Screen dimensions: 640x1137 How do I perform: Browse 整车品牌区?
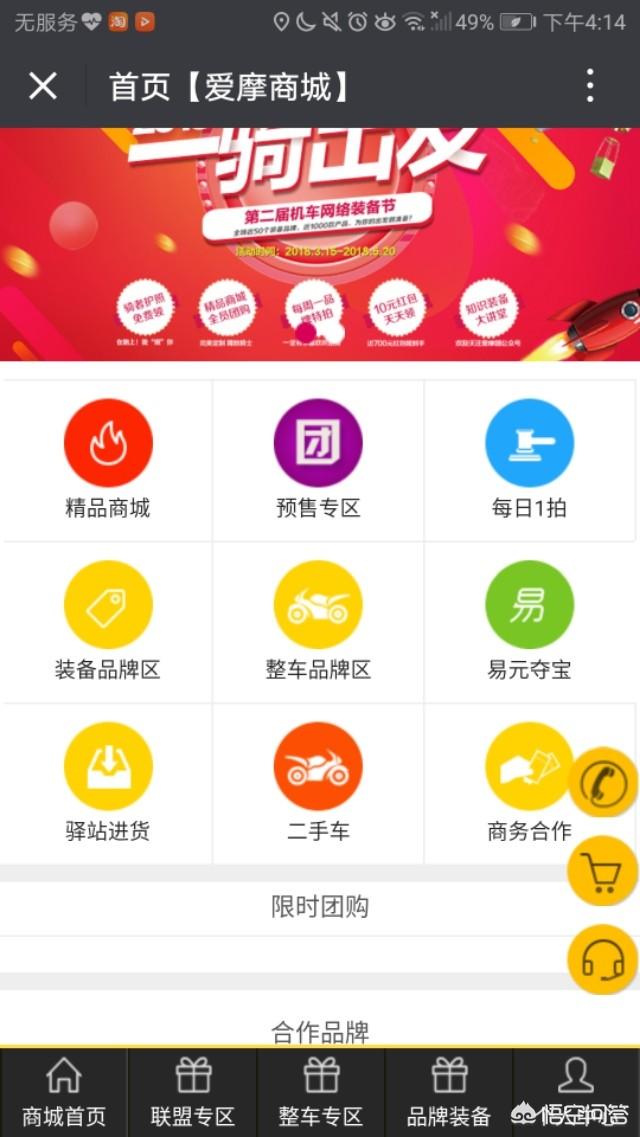pos(318,621)
